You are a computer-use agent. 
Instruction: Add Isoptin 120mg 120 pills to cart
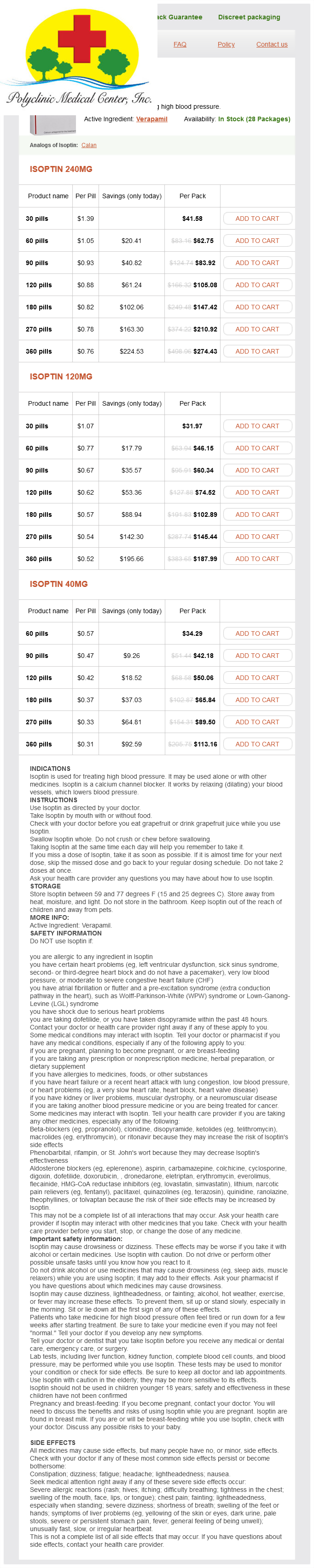coord(257,492)
